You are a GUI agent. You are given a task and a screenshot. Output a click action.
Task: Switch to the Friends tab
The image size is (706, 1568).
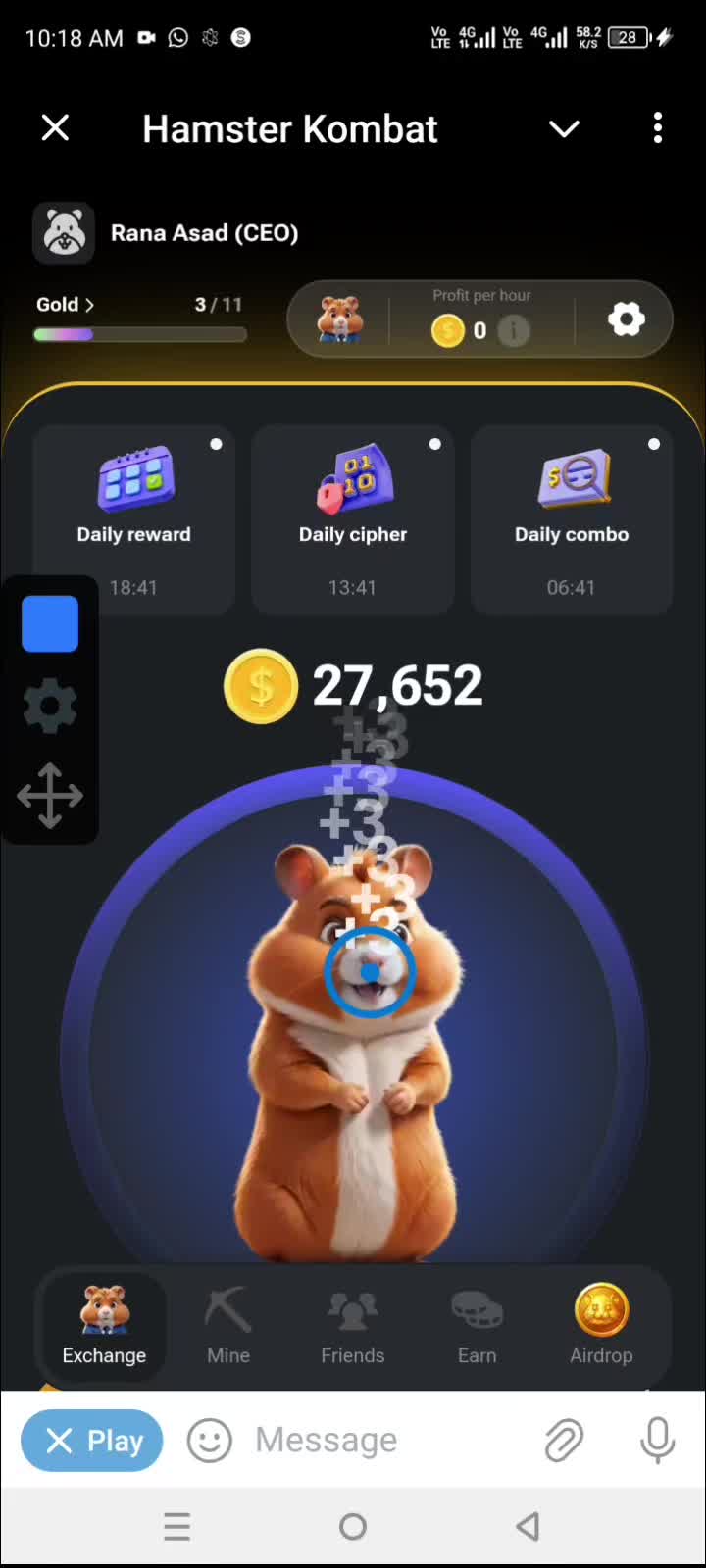(353, 1326)
